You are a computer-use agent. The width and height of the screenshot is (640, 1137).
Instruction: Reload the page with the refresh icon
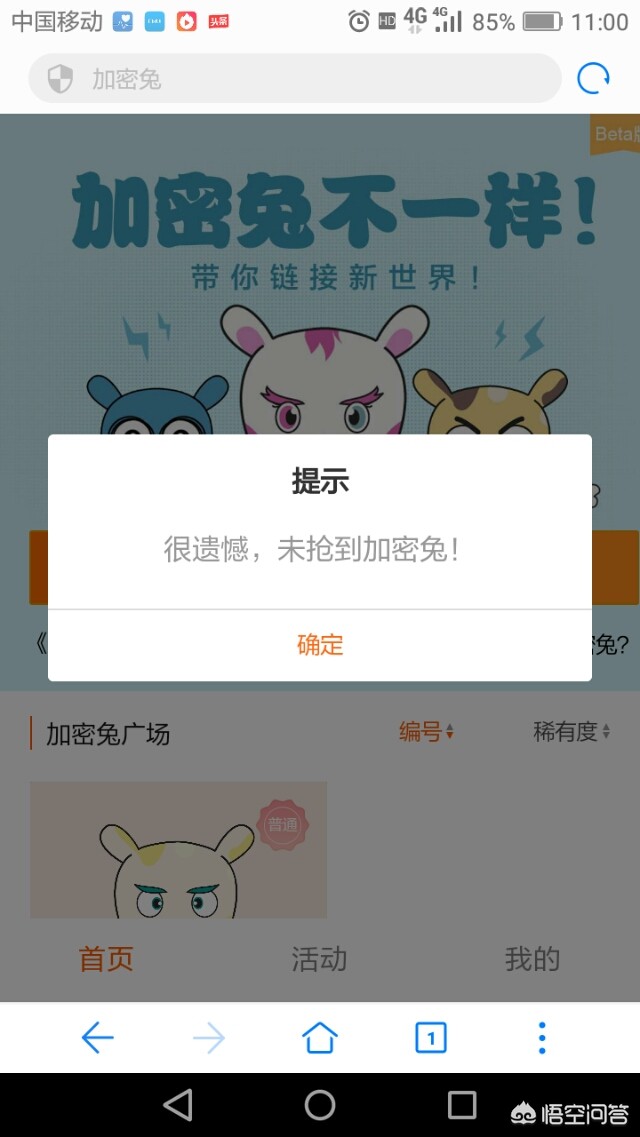594,79
